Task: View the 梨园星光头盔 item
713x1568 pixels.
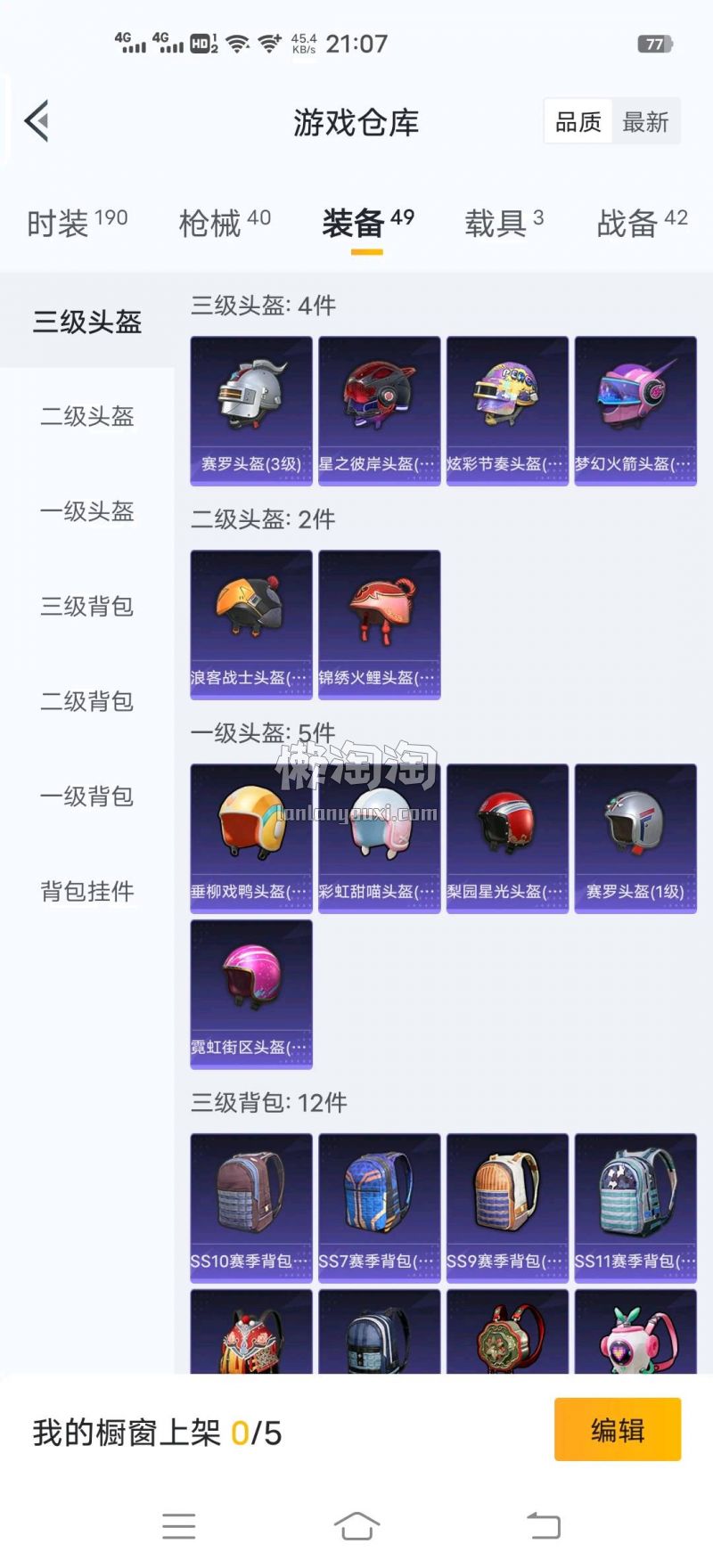Action: tap(507, 838)
